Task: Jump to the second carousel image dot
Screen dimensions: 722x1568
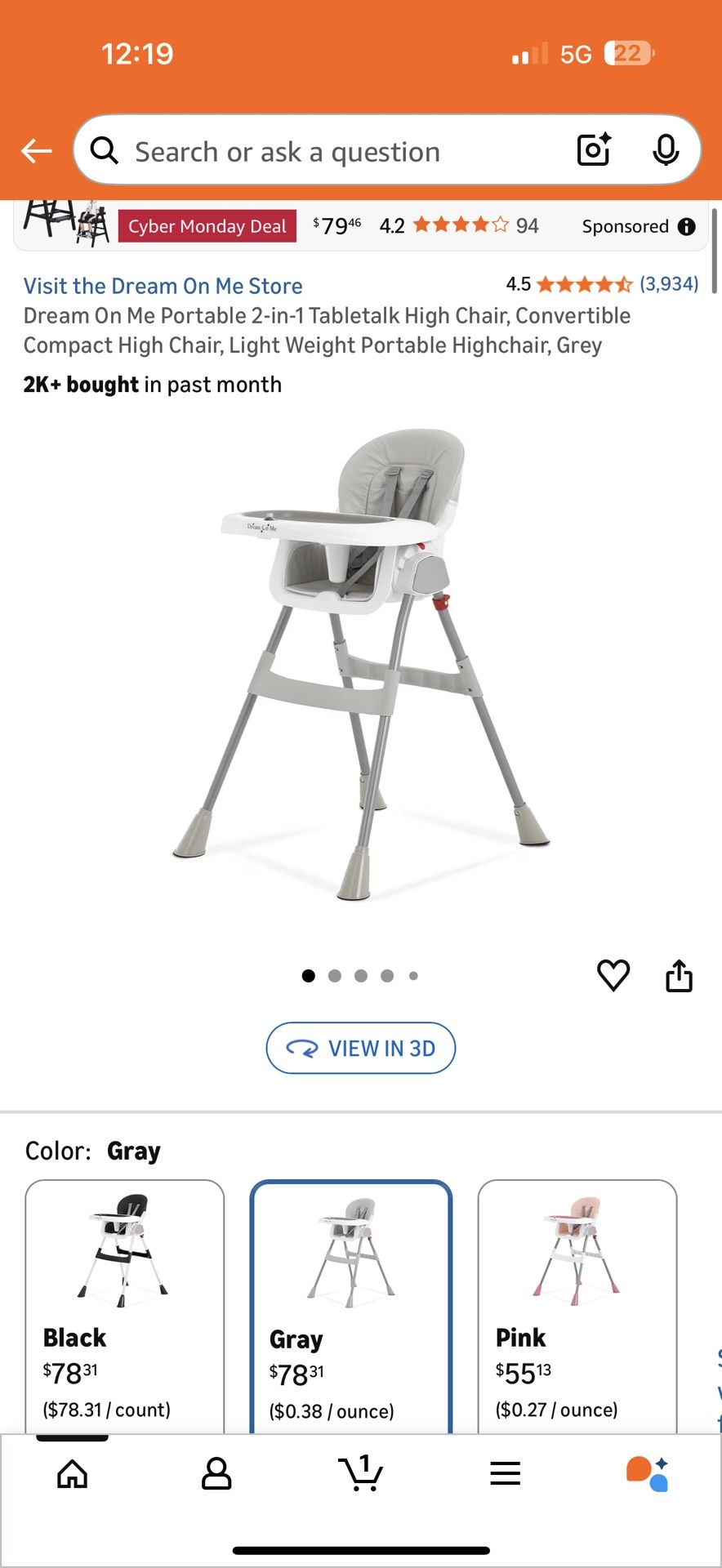Action: [x=335, y=975]
